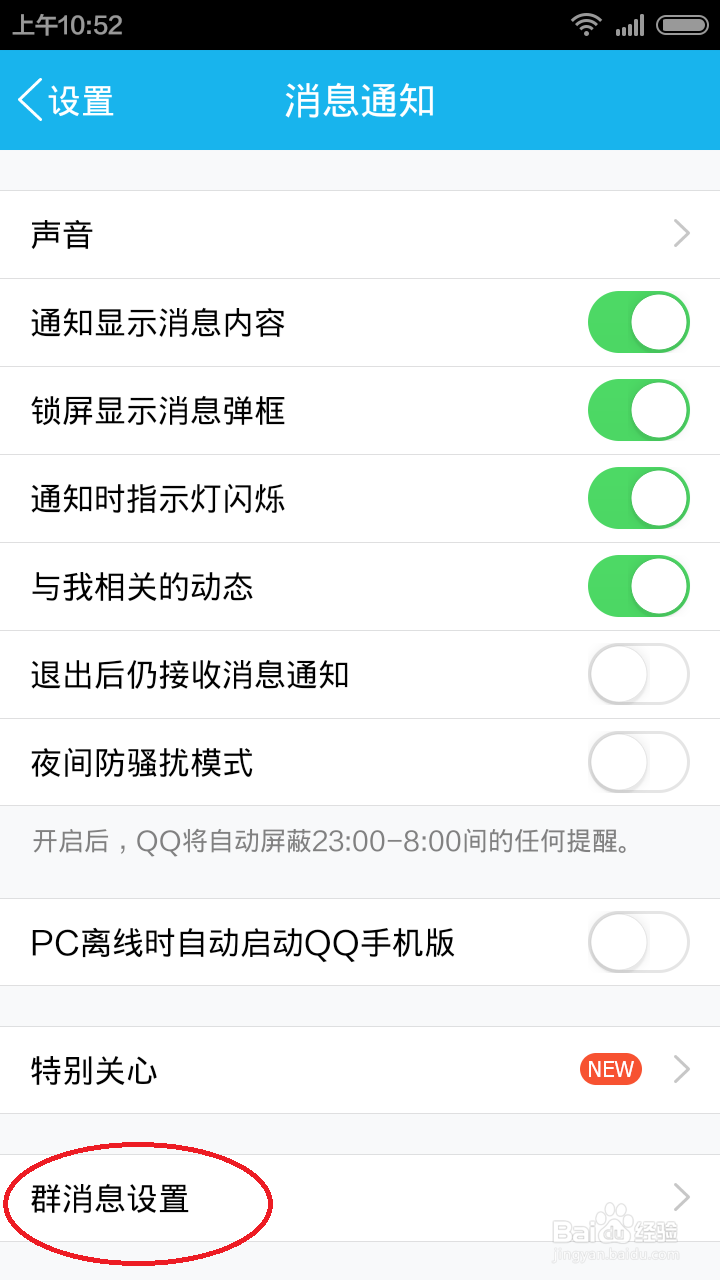Turn off 锁屏显示消息弹框
This screenshot has width=720, height=1280.
[x=638, y=410]
